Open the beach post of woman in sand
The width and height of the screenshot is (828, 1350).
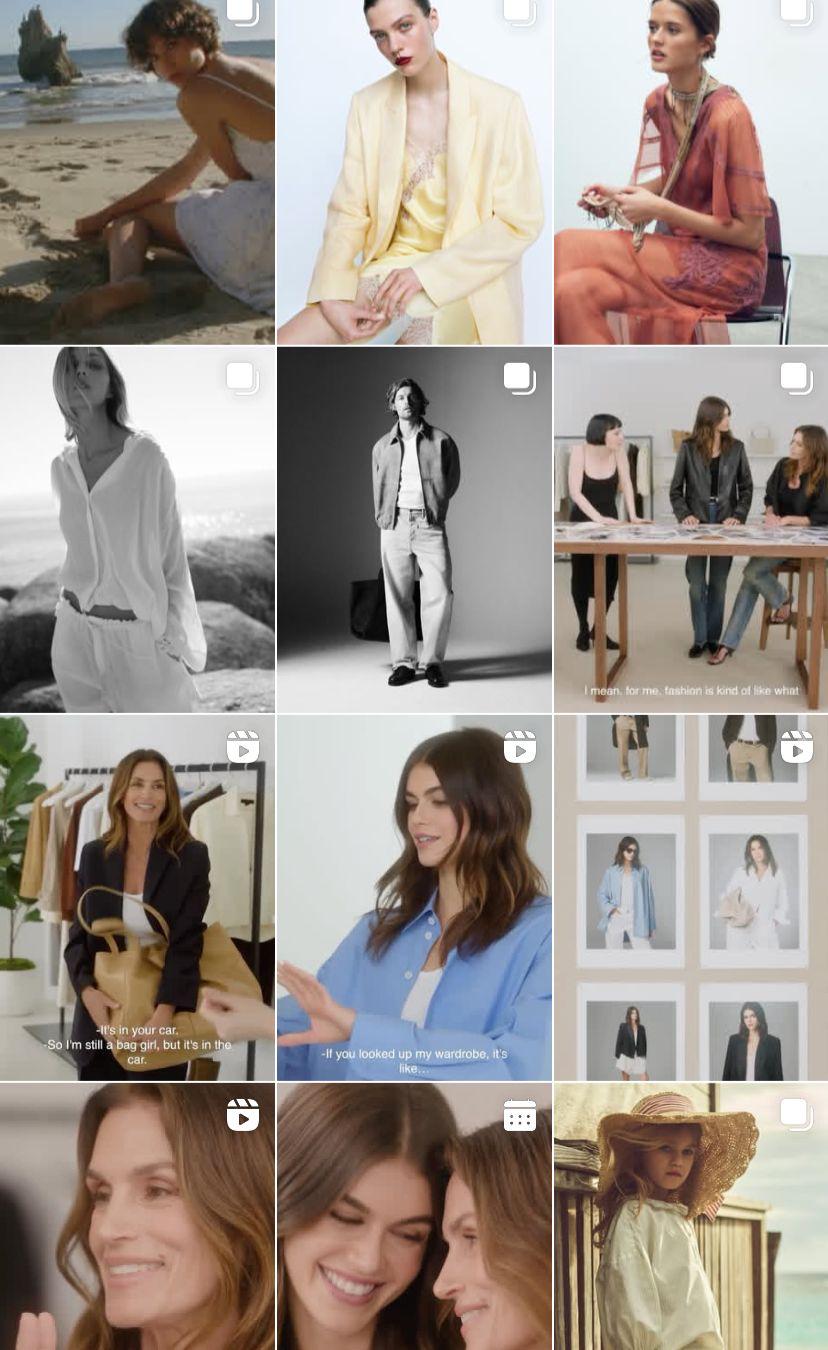(137, 172)
